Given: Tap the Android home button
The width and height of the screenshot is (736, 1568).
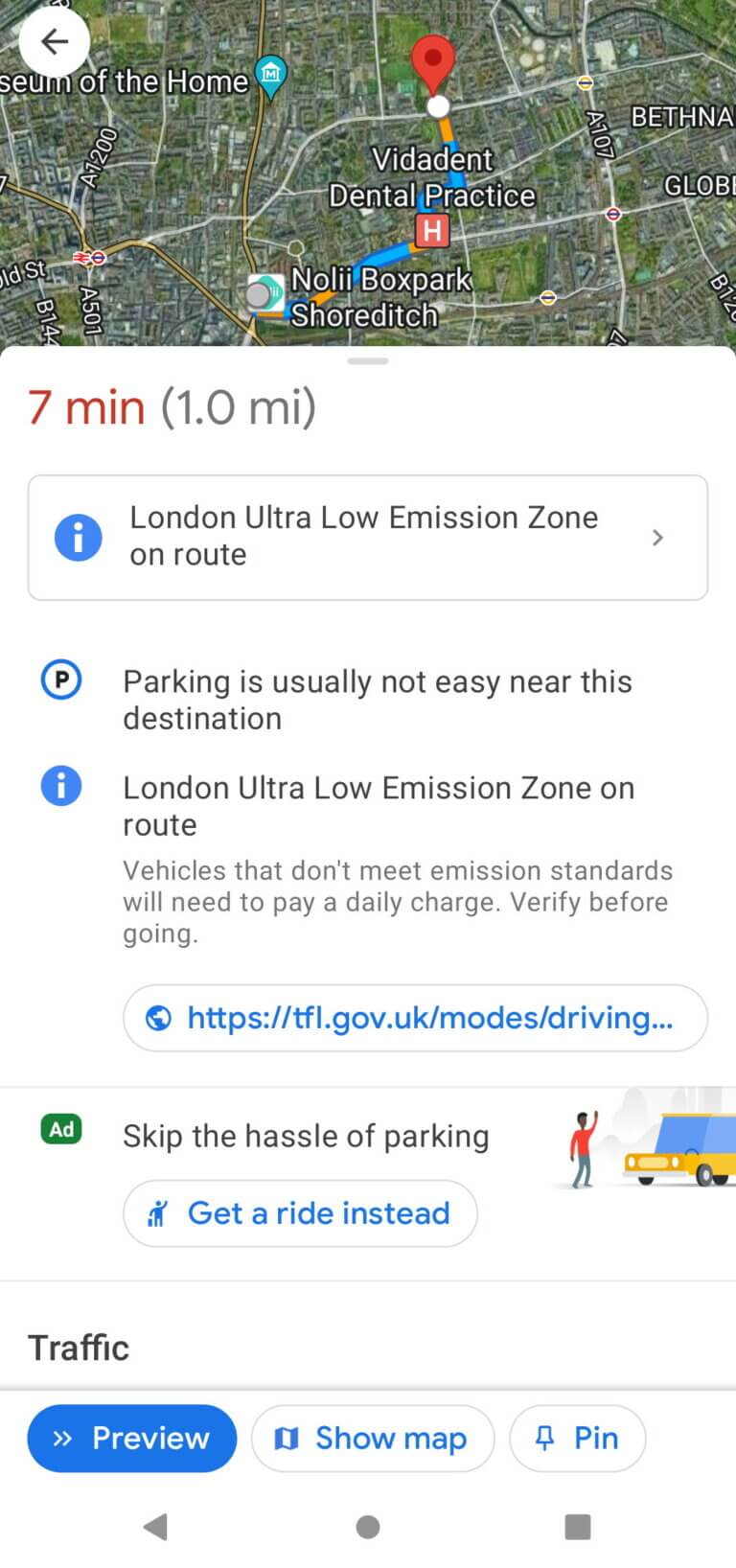Looking at the screenshot, I should [x=369, y=1525].
